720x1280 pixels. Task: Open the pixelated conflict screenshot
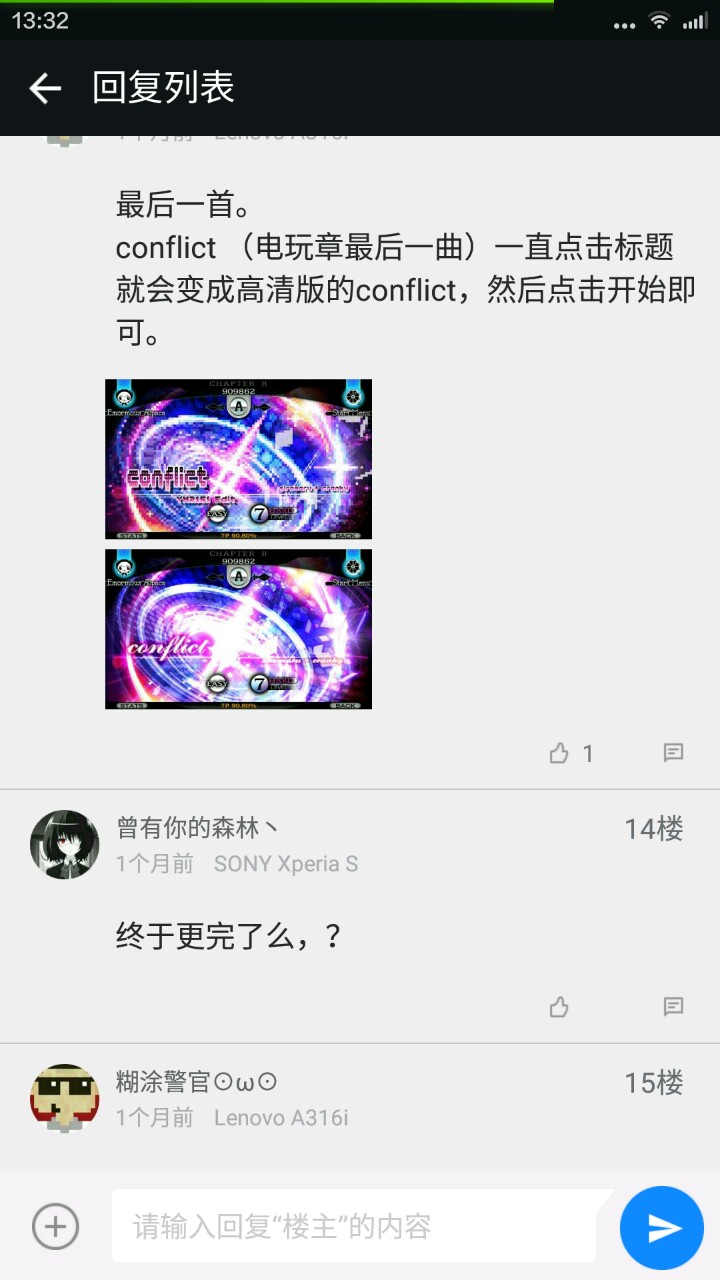pos(238,459)
